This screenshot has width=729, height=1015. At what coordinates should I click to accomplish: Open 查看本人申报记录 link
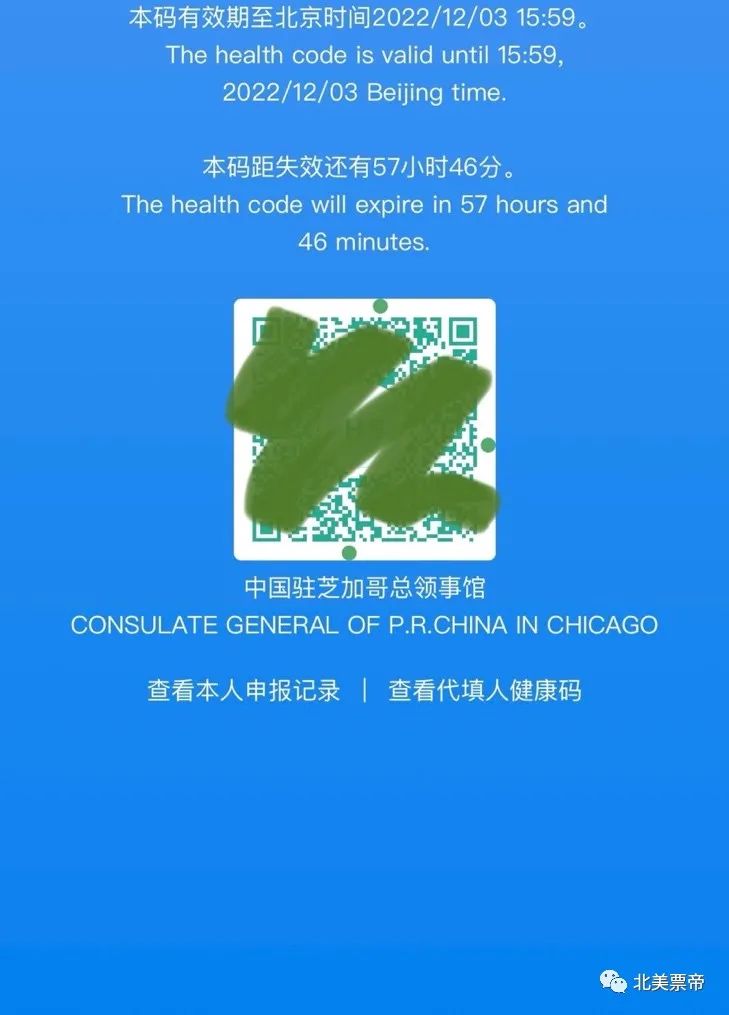point(244,691)
